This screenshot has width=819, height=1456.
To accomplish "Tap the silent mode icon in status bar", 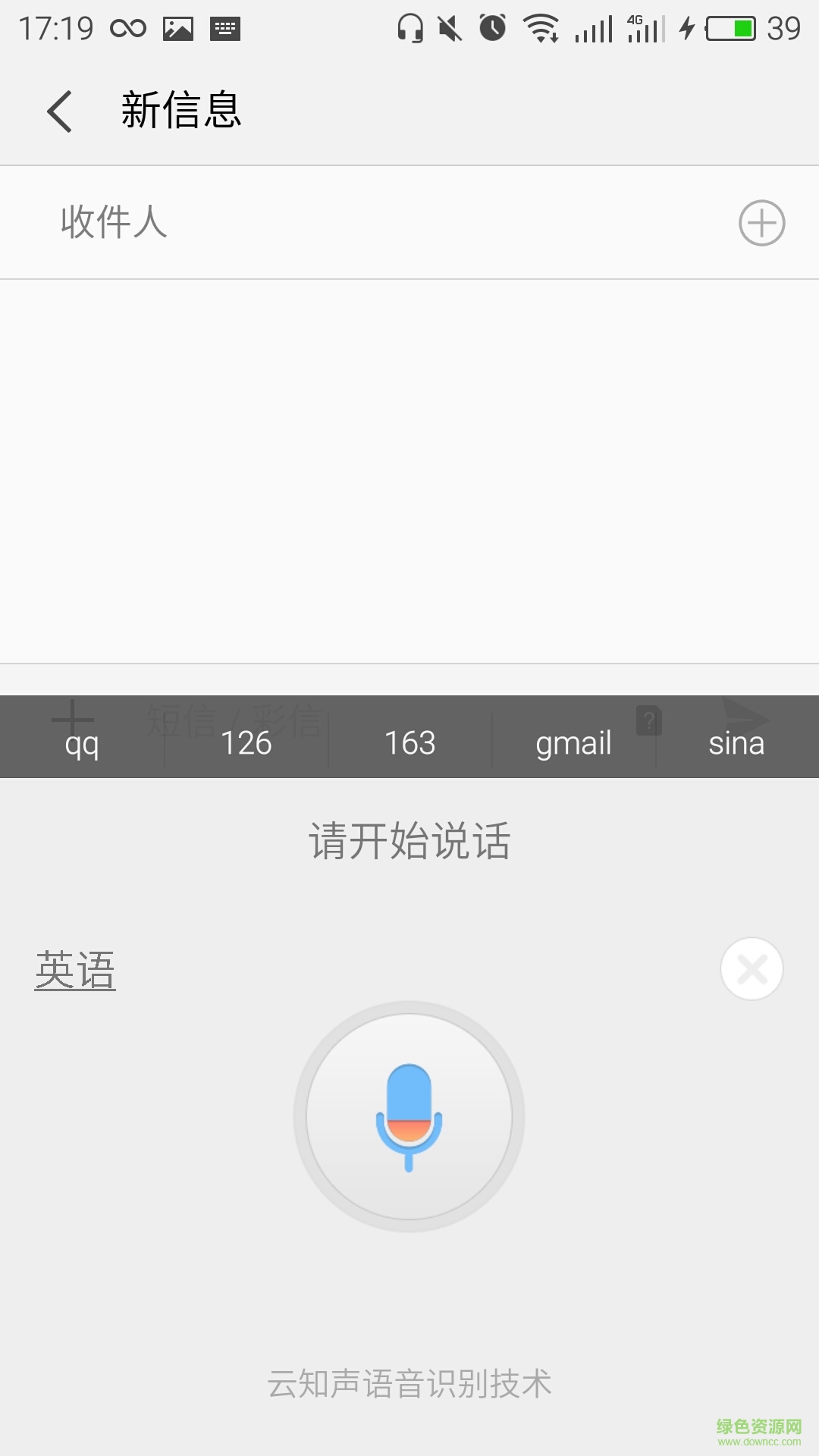I will coord(449,27).
